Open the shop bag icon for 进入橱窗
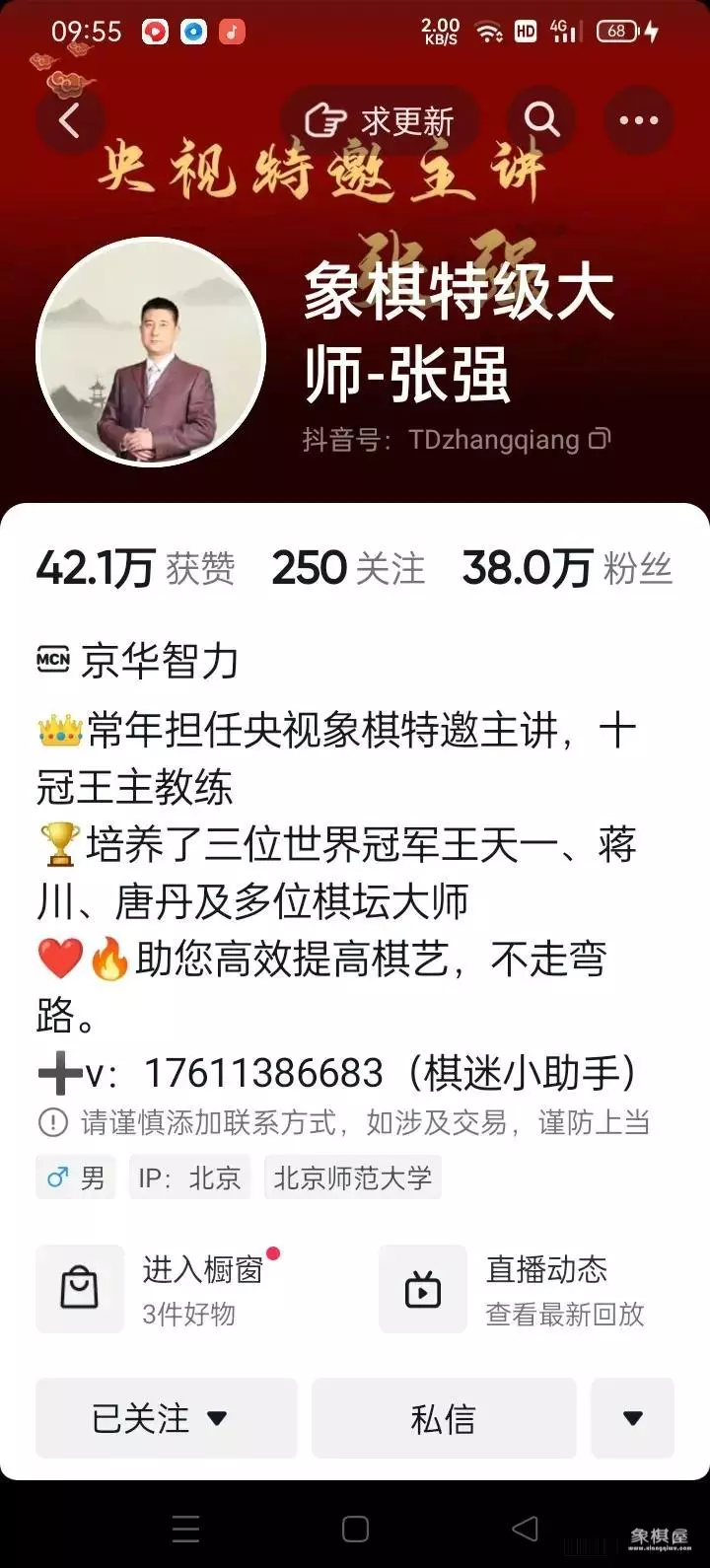 79,1289
